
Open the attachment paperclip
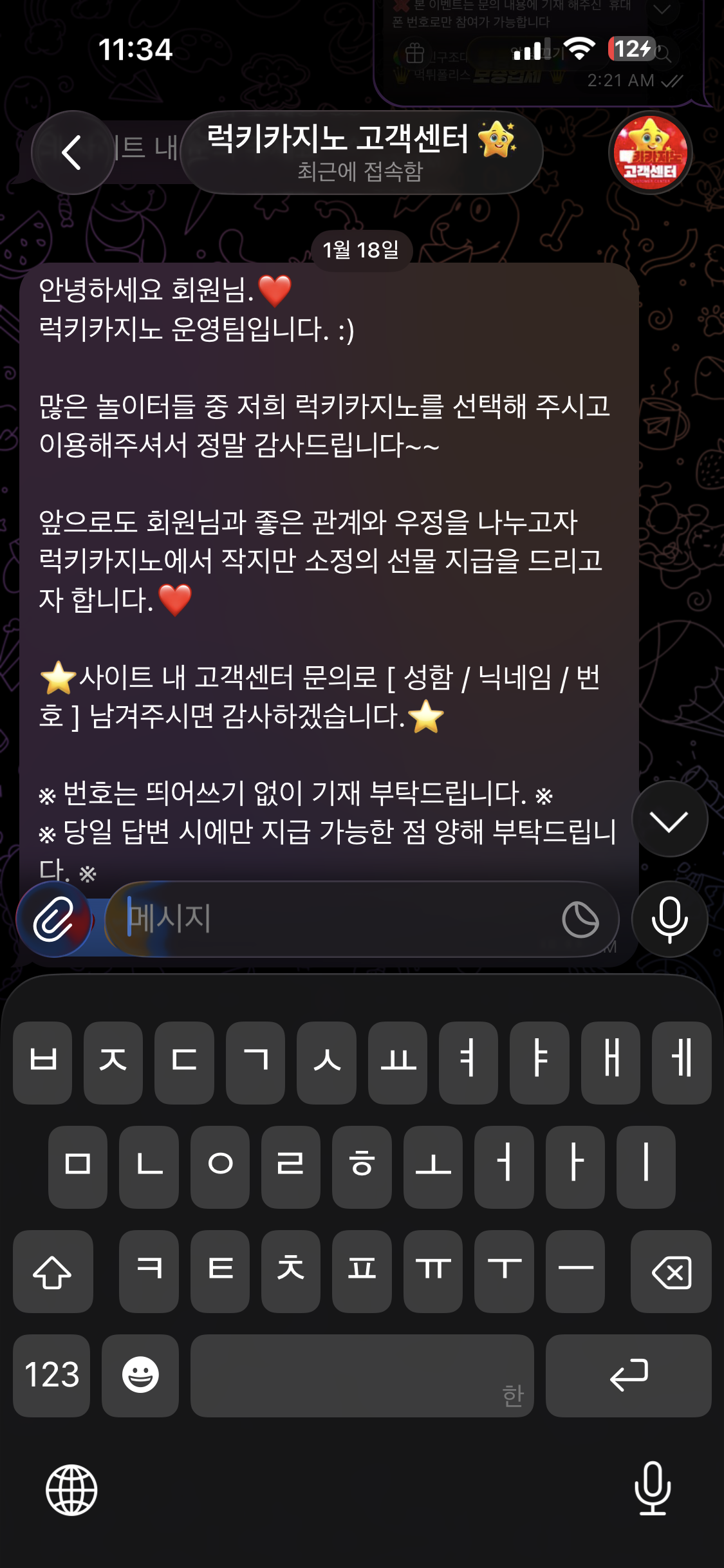(54, 919)
